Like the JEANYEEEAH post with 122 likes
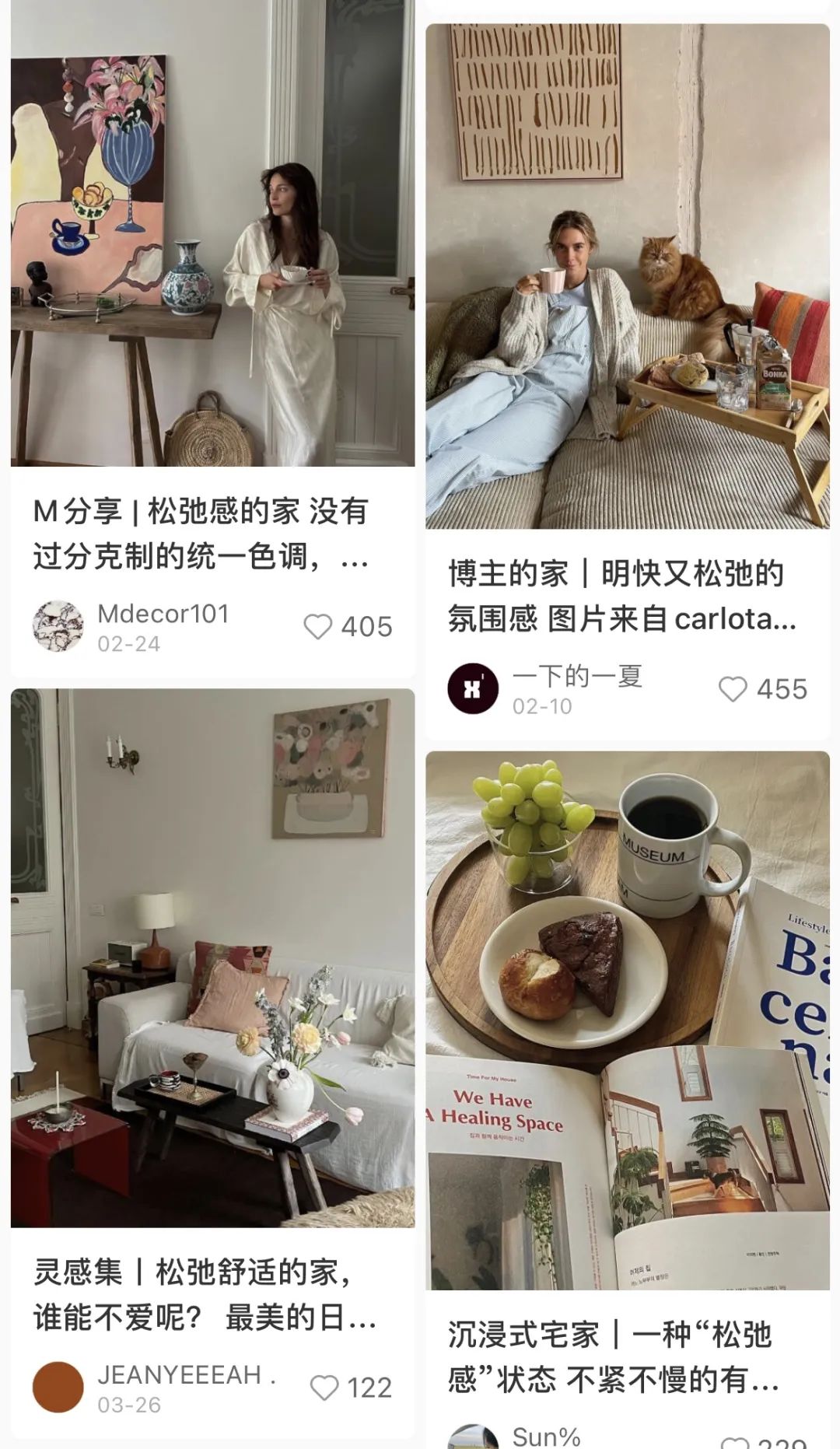Image resolution: width=840 pixels, height=1449 pixels. pyautogui.click(x=324, y=1388)
